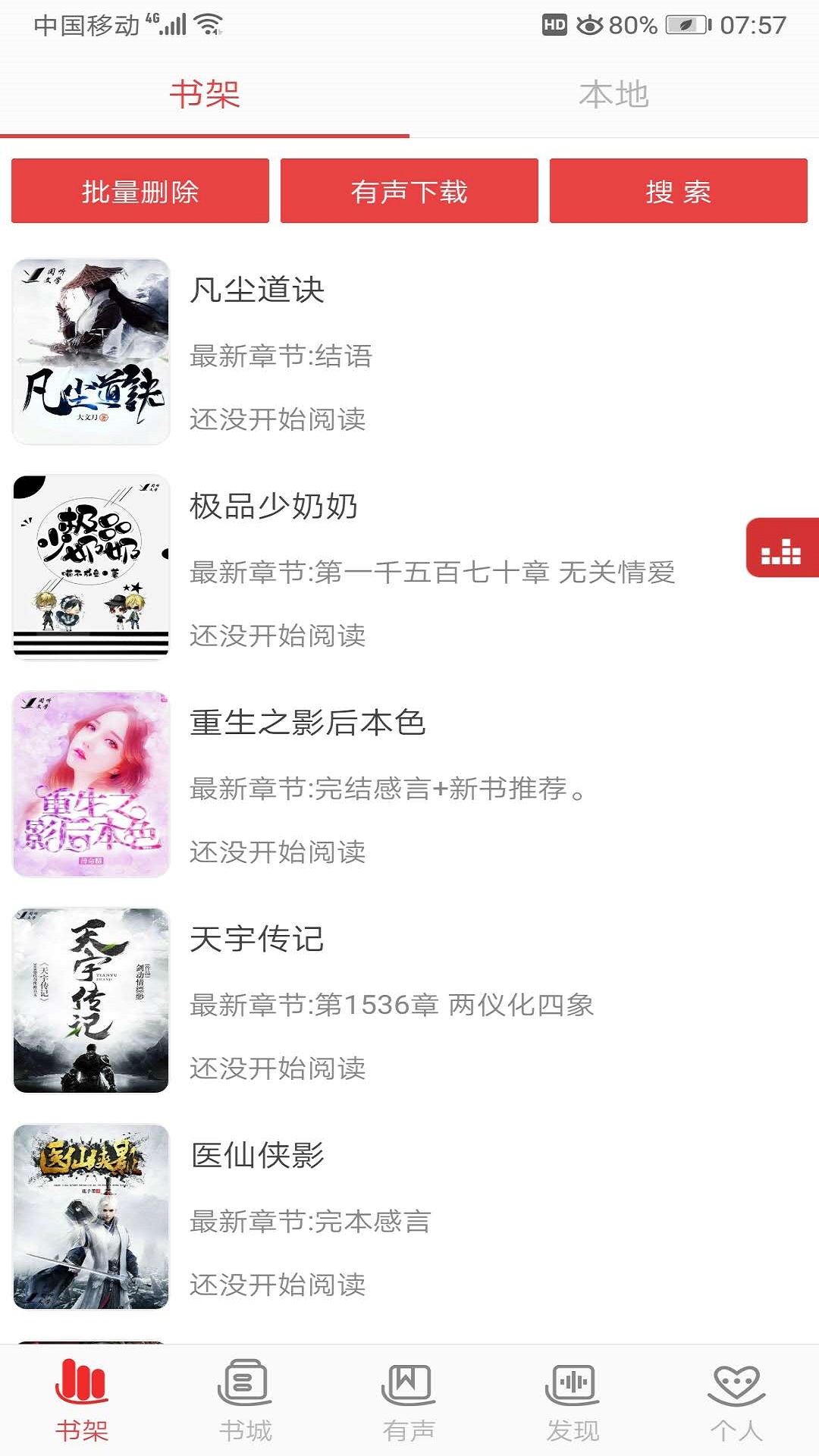This screenshot has height=1456, width=819.
Task: Switch to the 本地 tab
Action: pyautogui.click(x=613, y=95)
